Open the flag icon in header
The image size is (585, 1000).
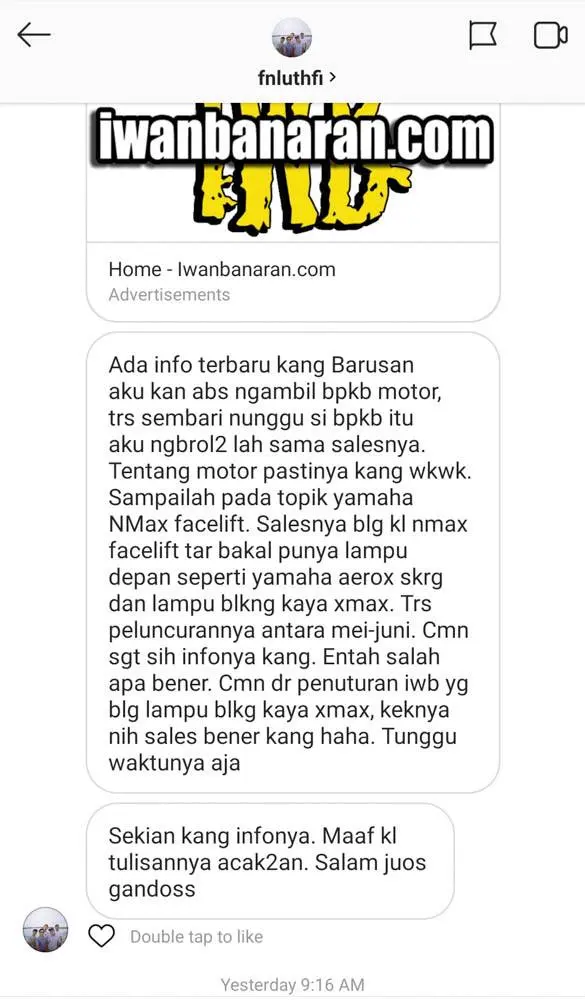coord(483,36)
